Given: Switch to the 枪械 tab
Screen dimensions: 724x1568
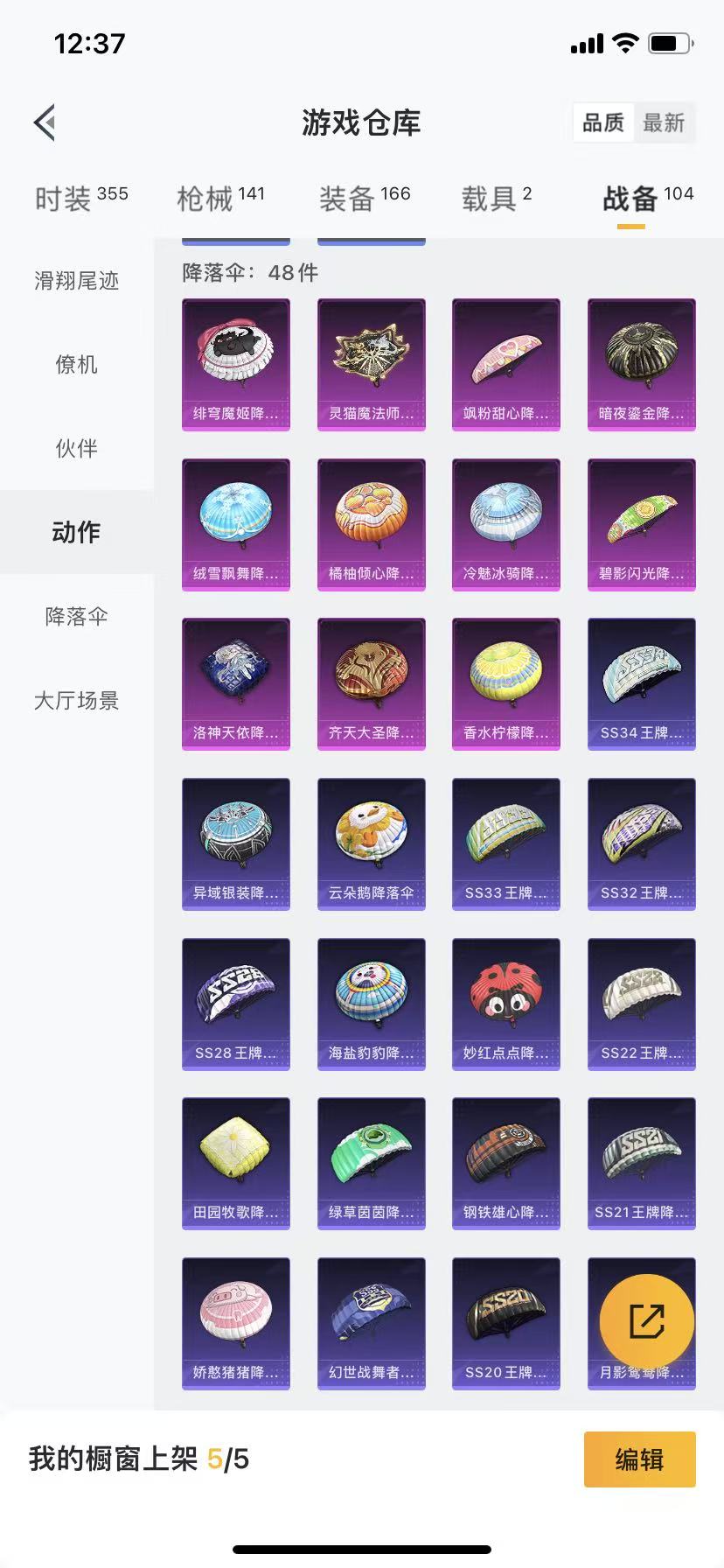Looking at the screenshot, I should pyautogui.click(x=220, y=199).
